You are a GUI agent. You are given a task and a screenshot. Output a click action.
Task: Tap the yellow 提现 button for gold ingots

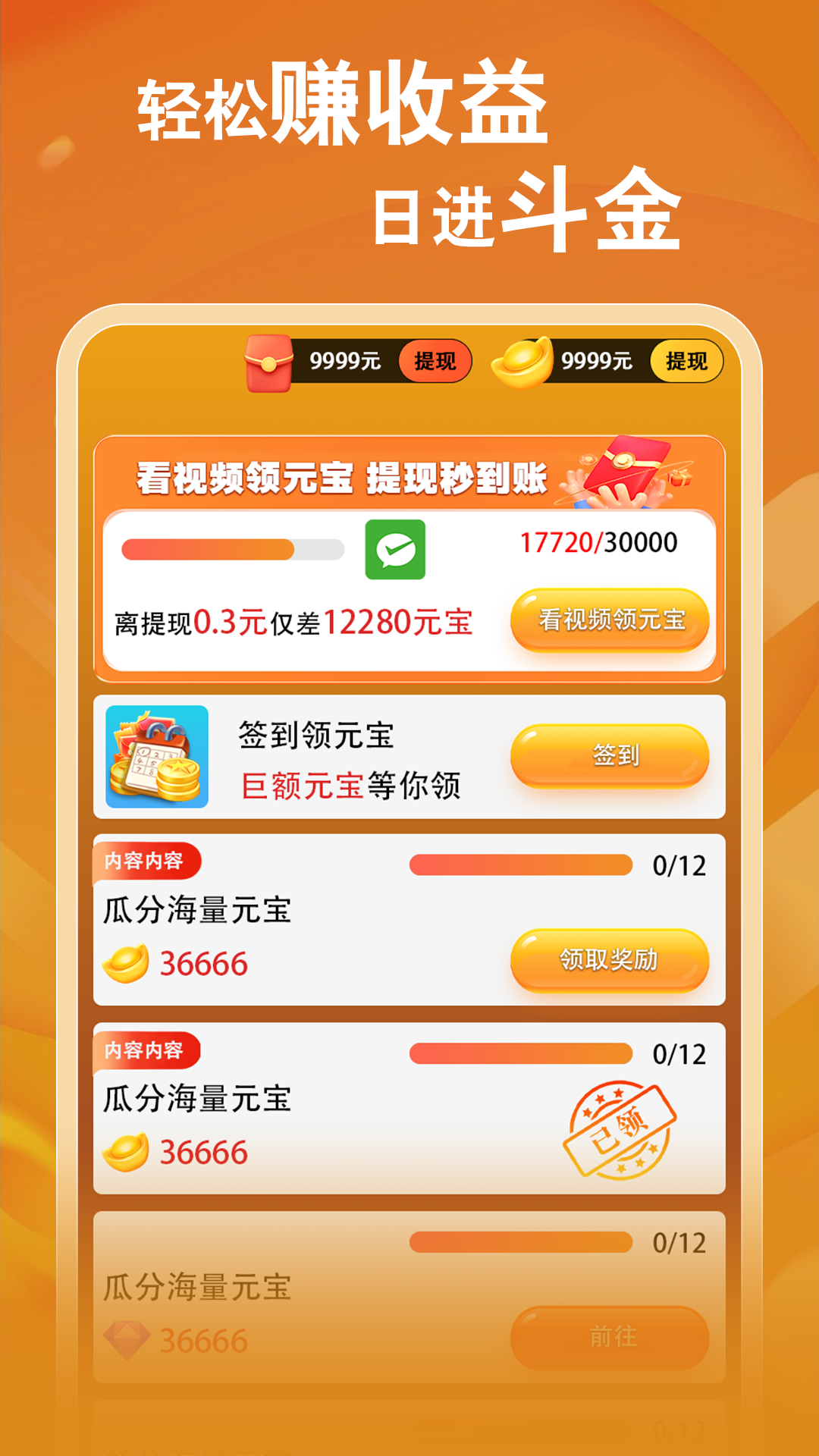point(685,360)
